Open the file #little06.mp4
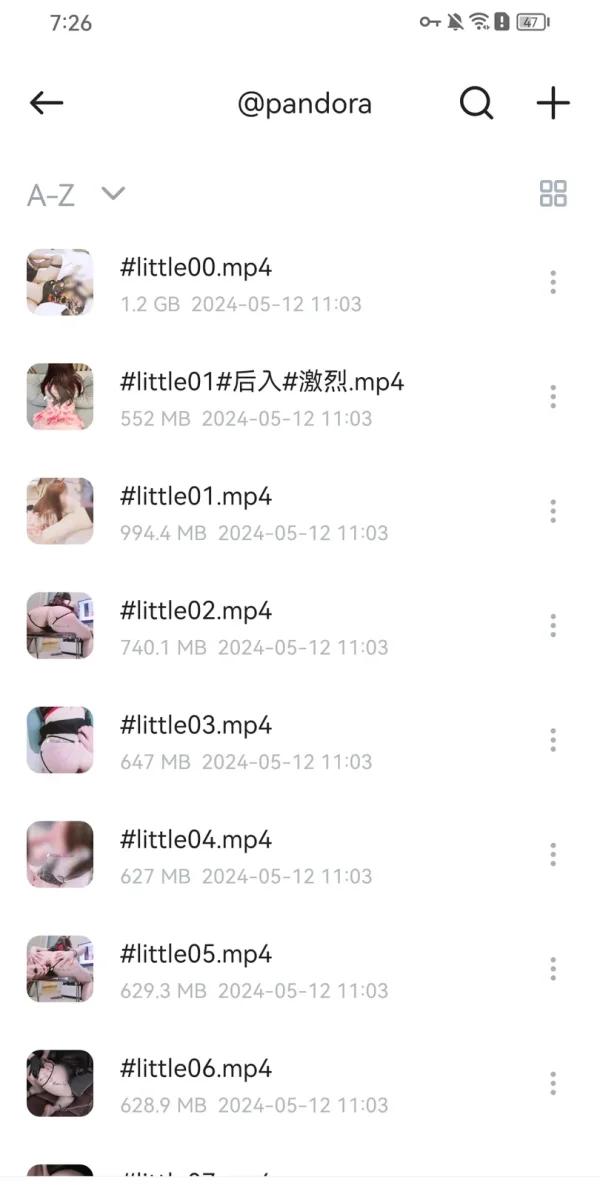This screenshot has width=600, height=1200. click(196, 1069)
